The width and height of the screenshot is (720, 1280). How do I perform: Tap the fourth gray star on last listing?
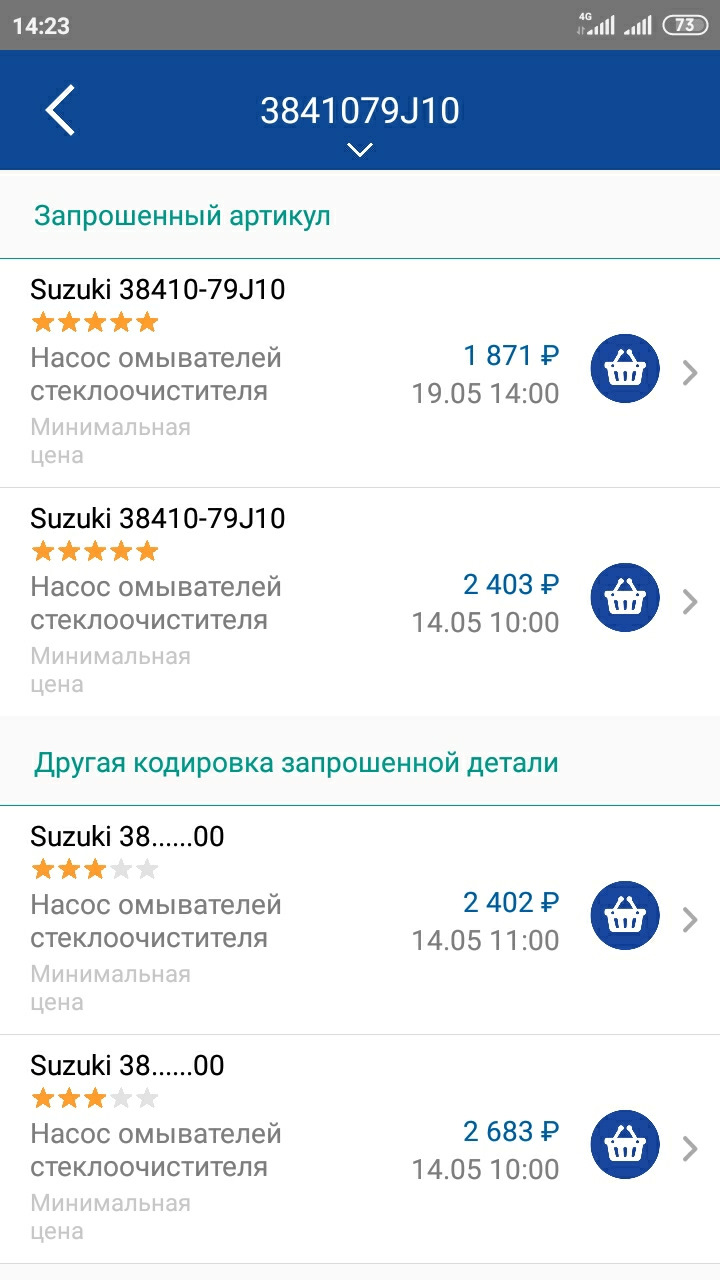tap(122, 1097)
